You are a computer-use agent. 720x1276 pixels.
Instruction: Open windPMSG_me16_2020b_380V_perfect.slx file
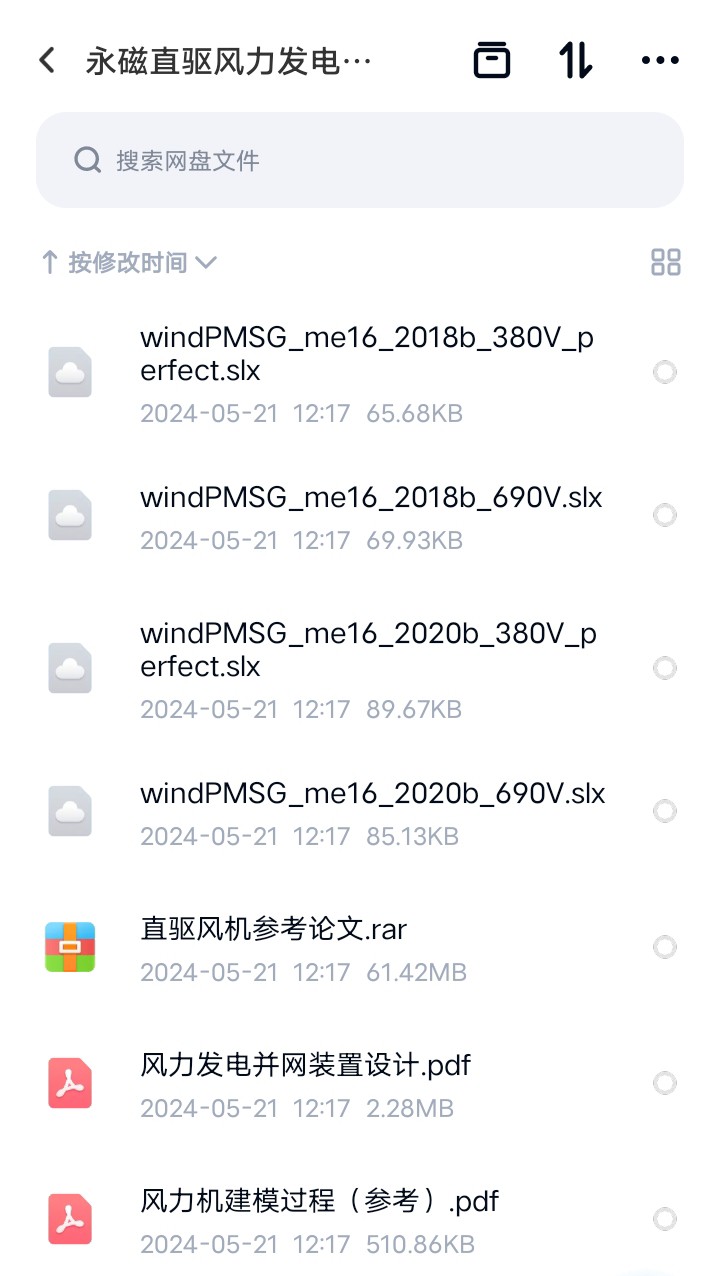pos(366,667)
